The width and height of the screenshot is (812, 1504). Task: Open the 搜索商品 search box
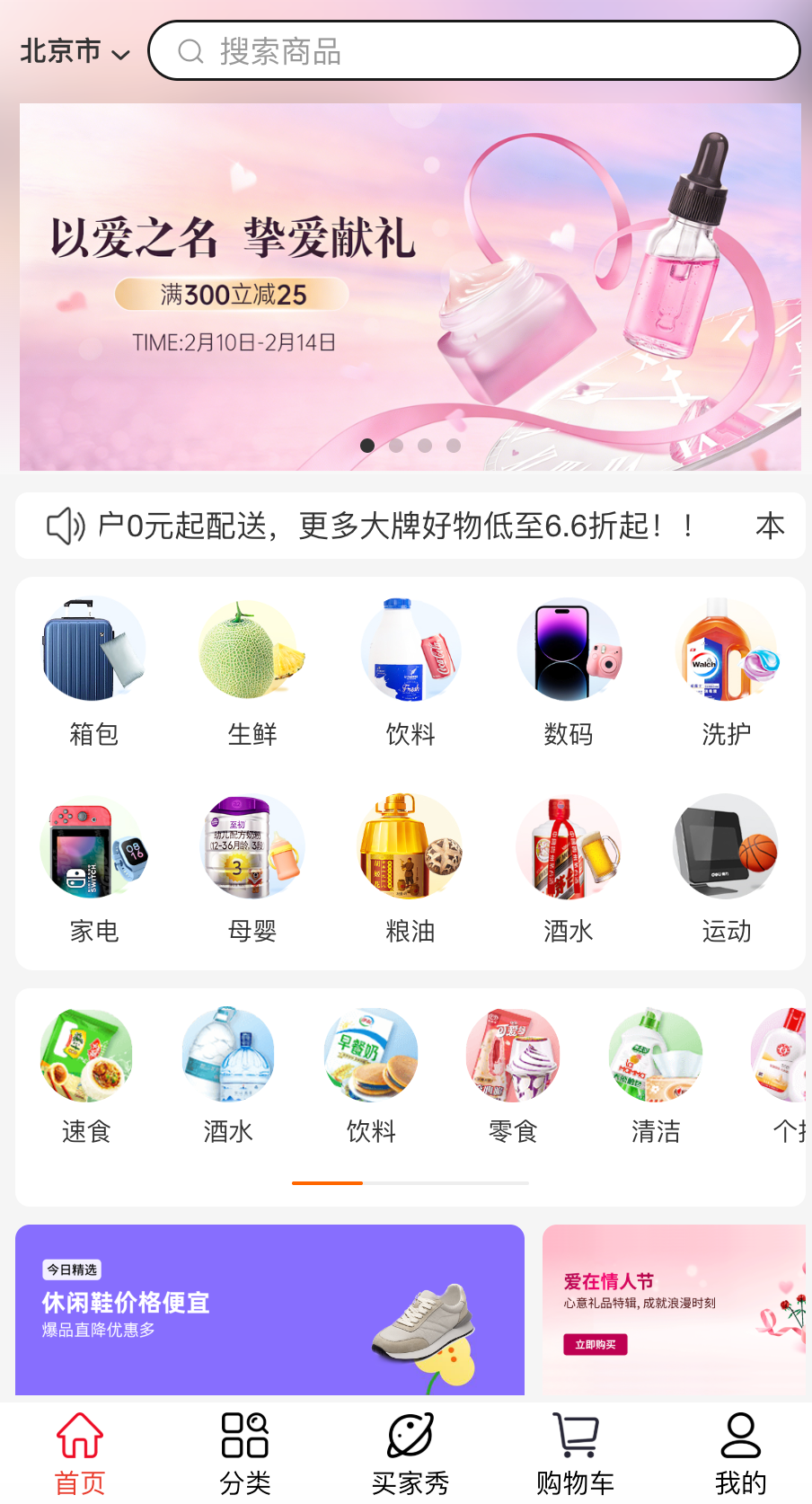(473, 51)
